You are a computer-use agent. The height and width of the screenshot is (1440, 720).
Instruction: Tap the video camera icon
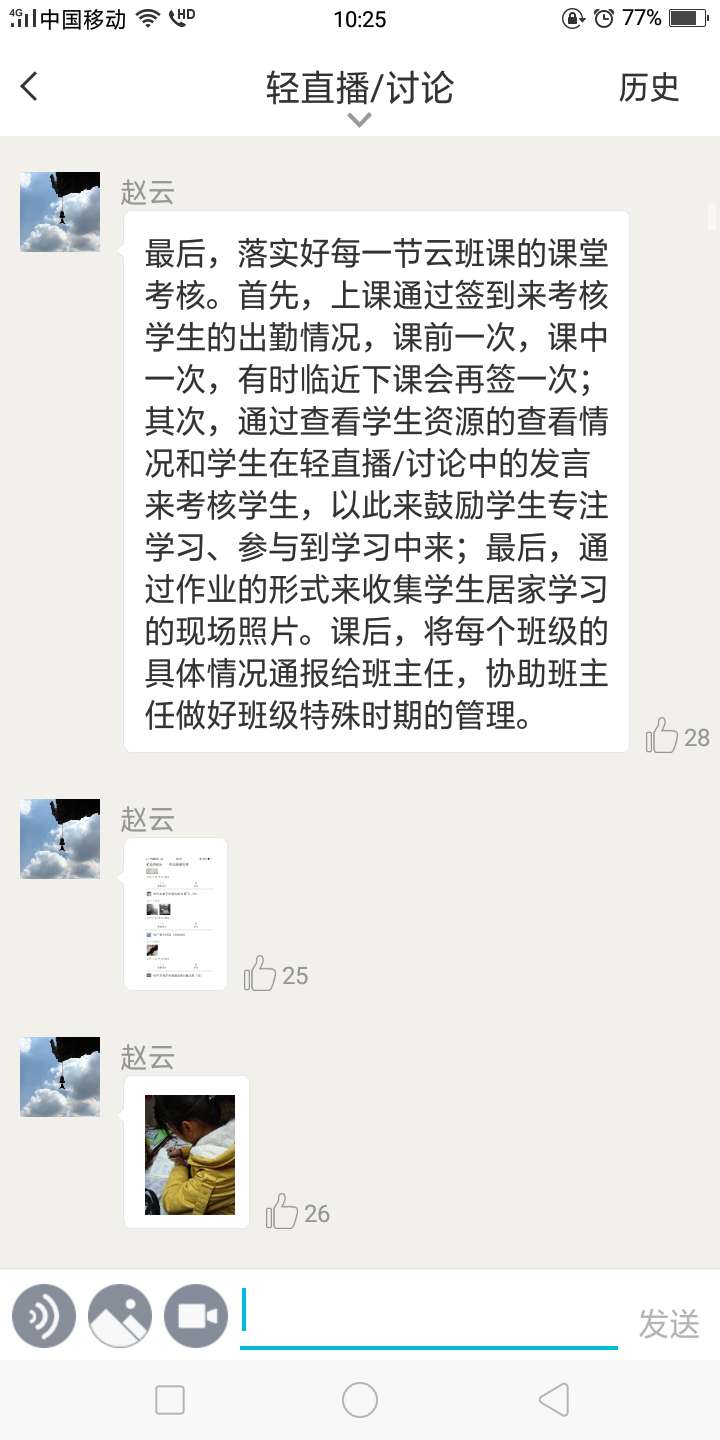point(196,1316)
